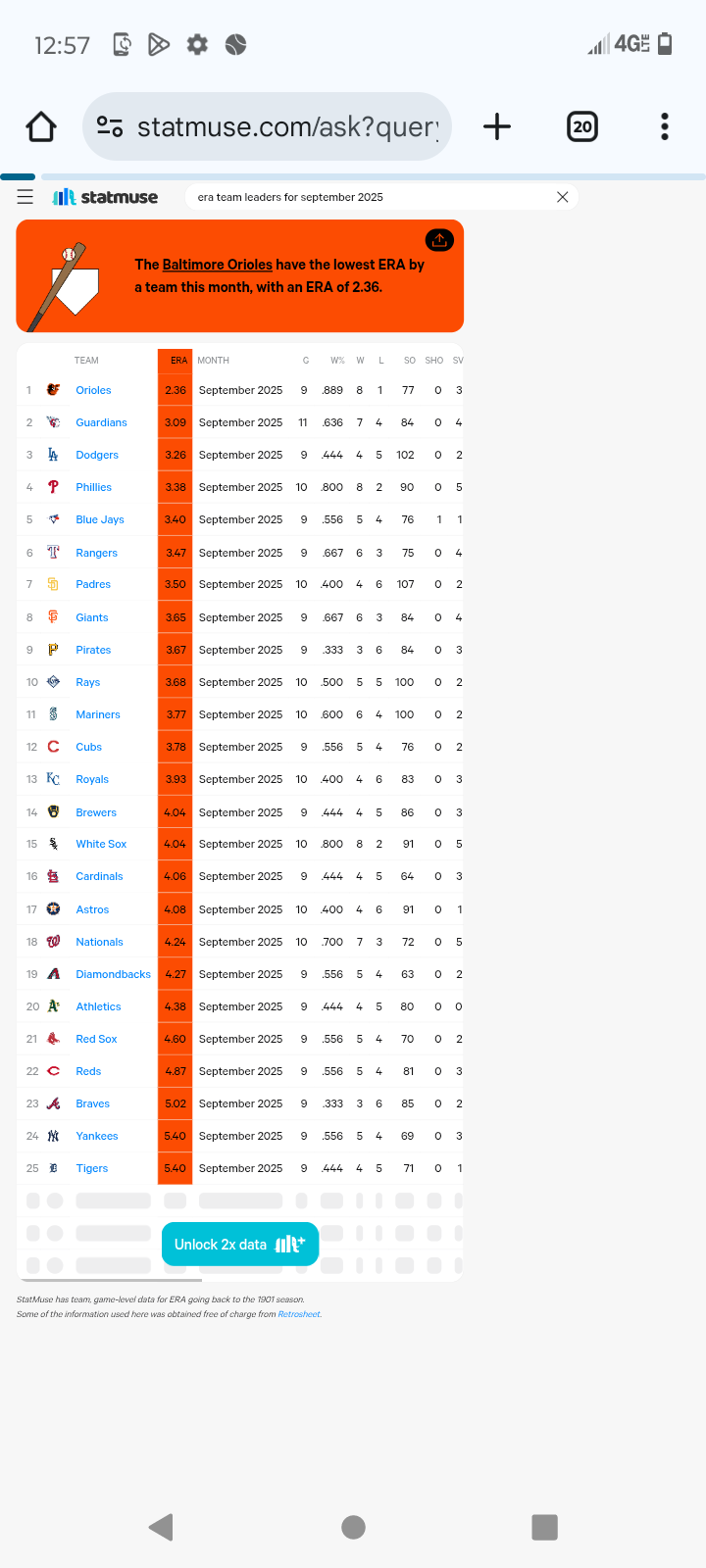706x1568 pixels.
Task: Click the TEAM column header
Action: 86,360
